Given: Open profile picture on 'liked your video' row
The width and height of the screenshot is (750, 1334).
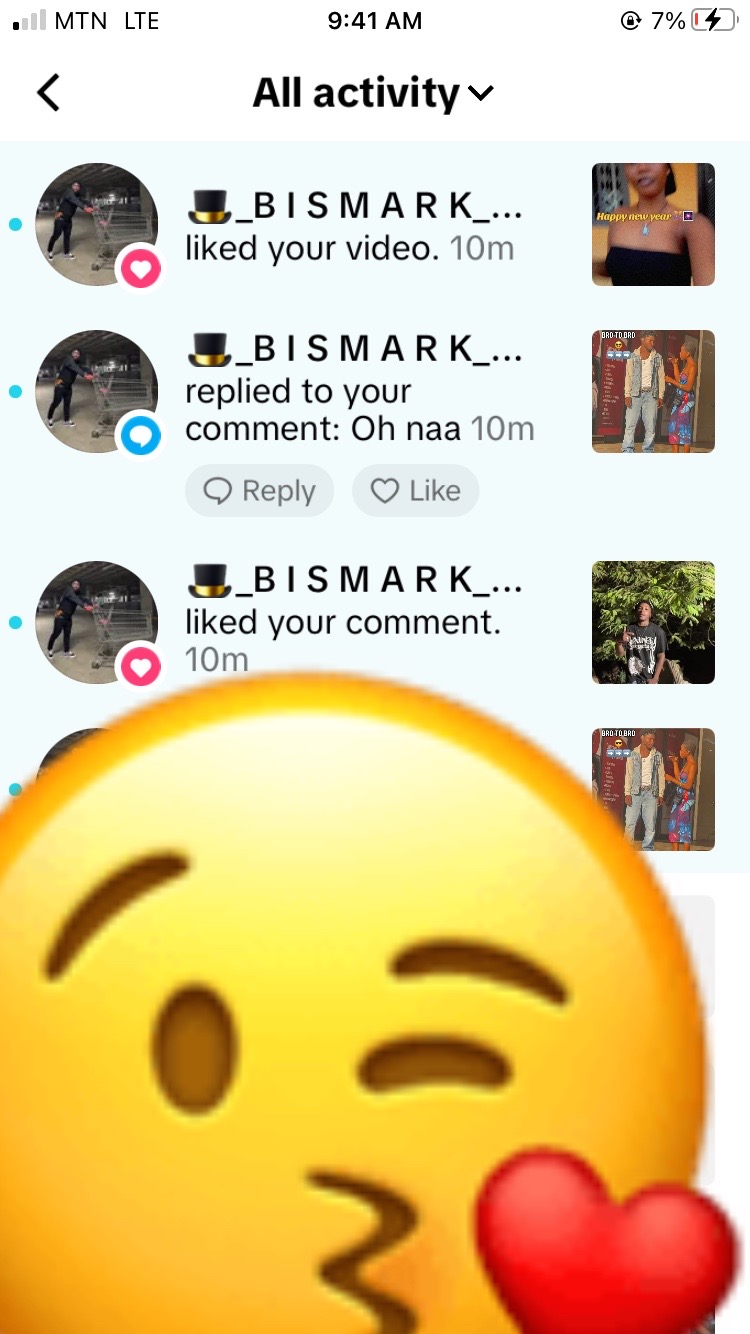Looking at the screenshot, I should pos(96,224).
